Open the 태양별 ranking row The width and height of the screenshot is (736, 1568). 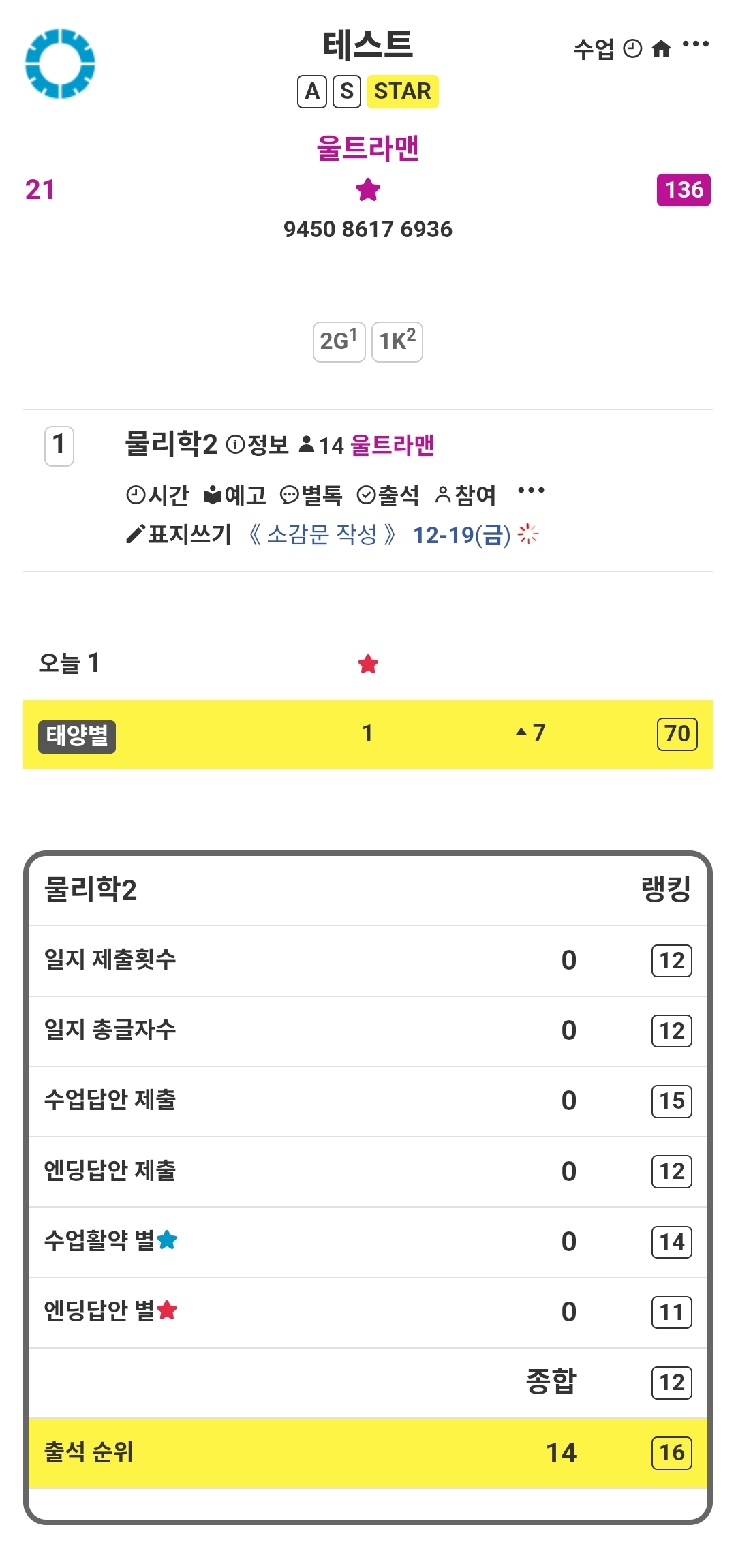point(367,734)
